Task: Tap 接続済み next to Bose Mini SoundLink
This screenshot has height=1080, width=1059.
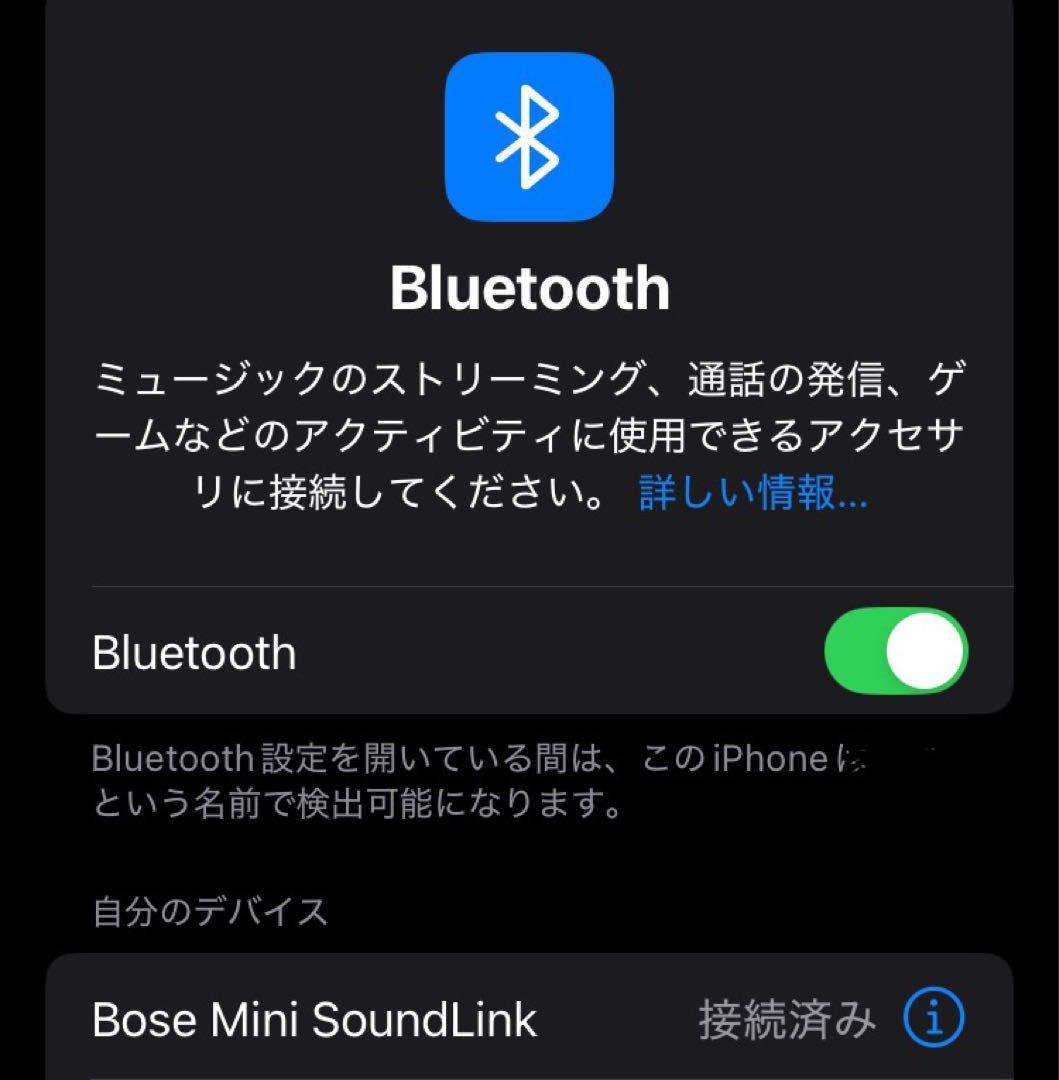Action: tap(784, 1019)
